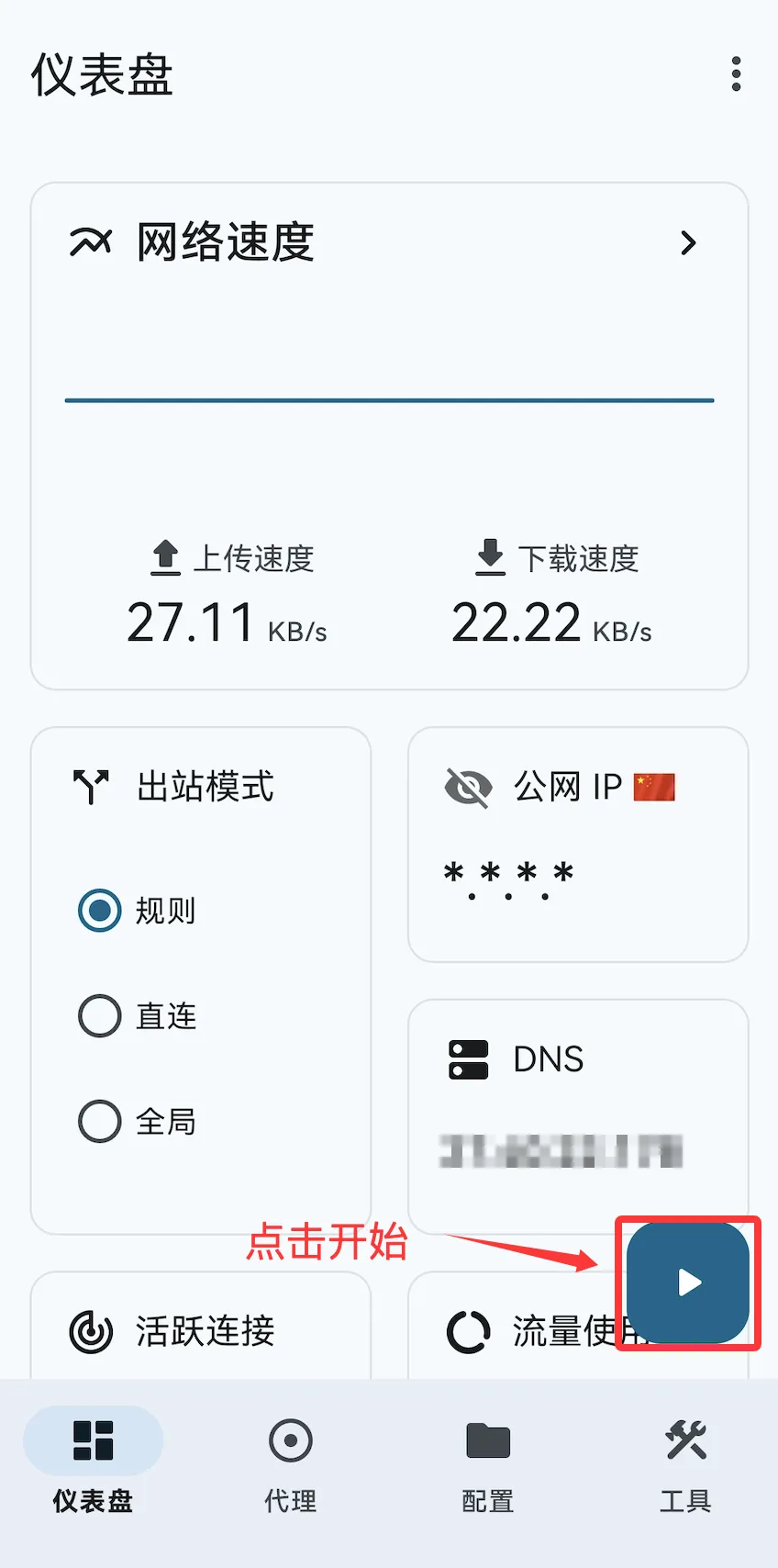Screen dimensions: 778x1568
Task: Expand the 网络速度 card chevron
Action: click(688, 243)
